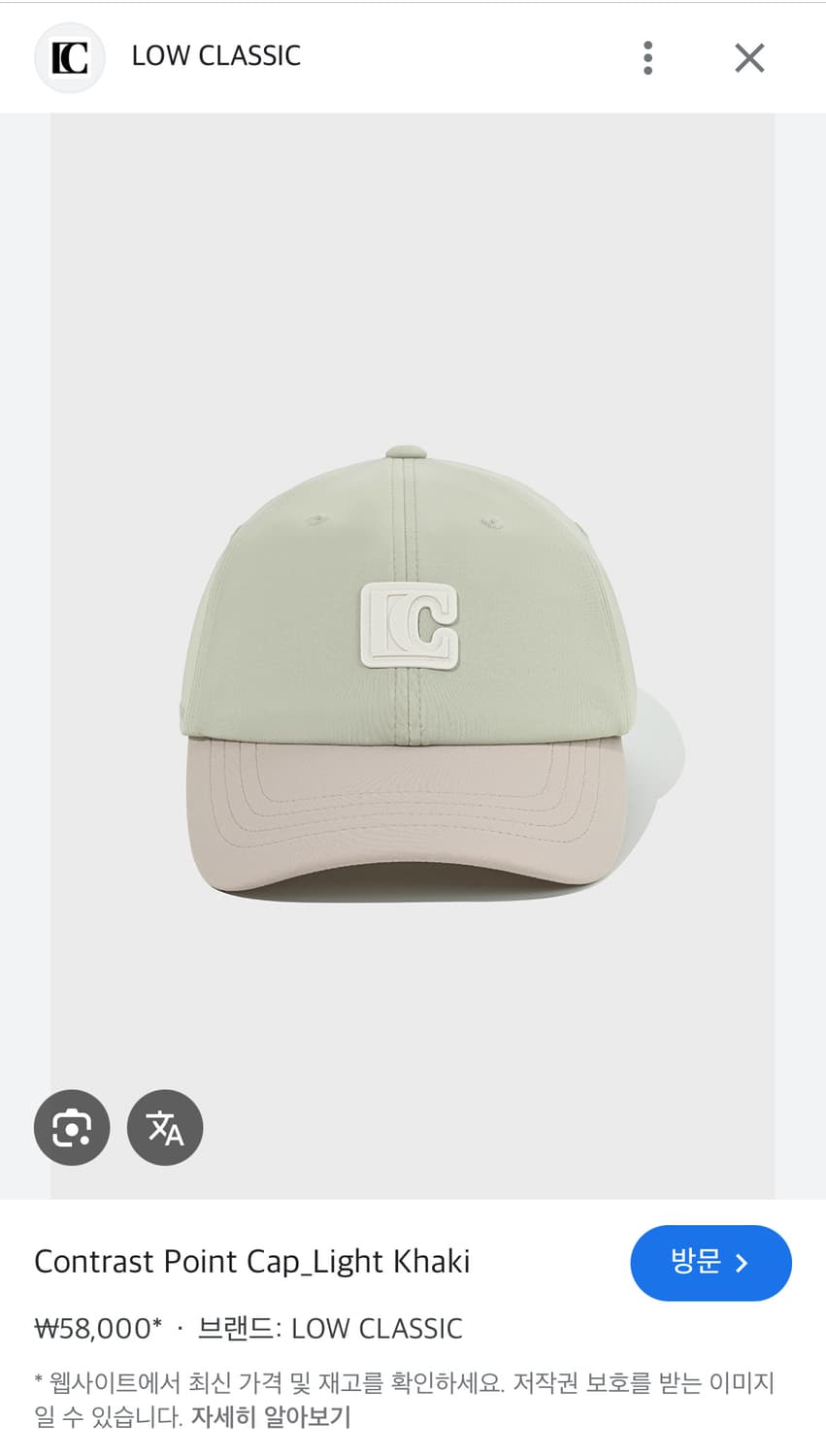Open the 자세히 알아보기 link

(270, 1416)
